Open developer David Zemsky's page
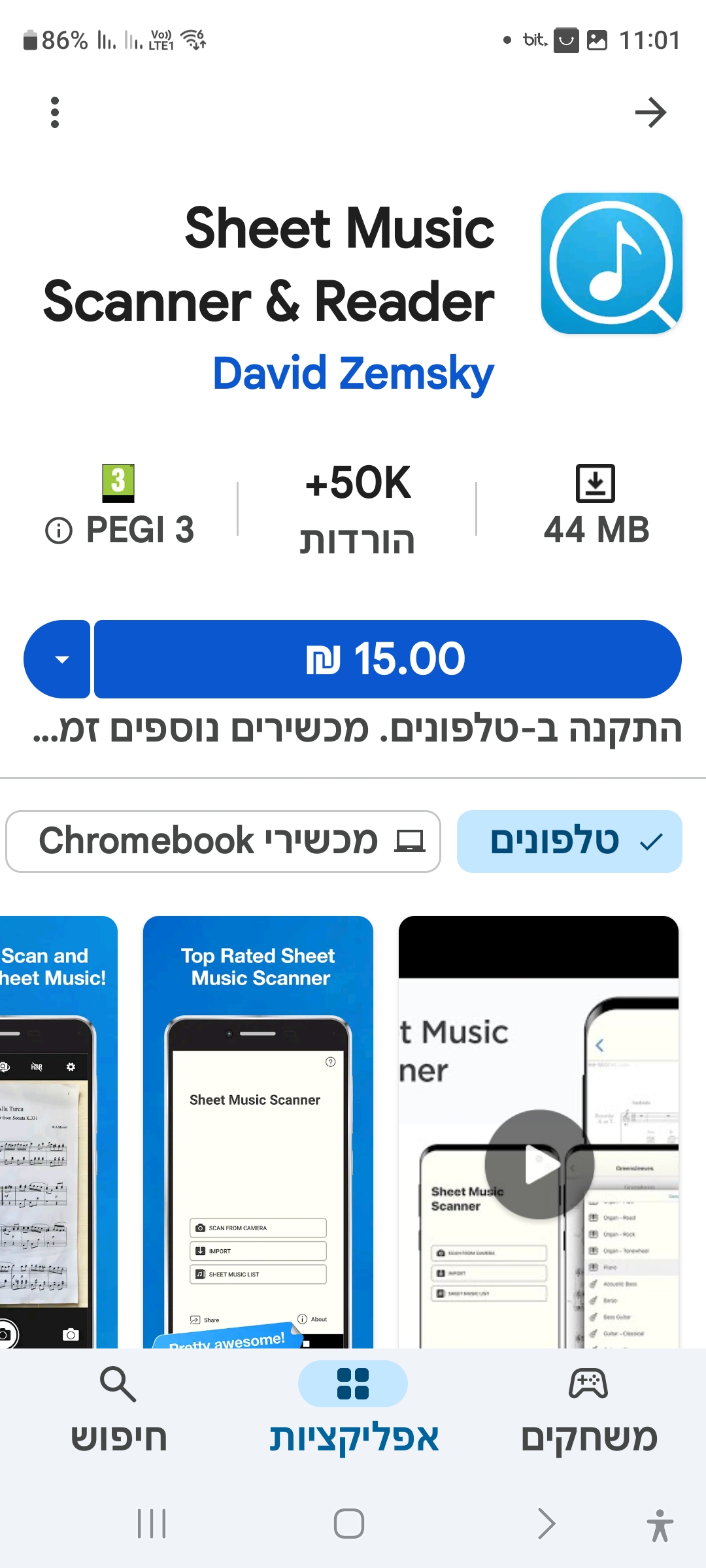 click(353, 374)
